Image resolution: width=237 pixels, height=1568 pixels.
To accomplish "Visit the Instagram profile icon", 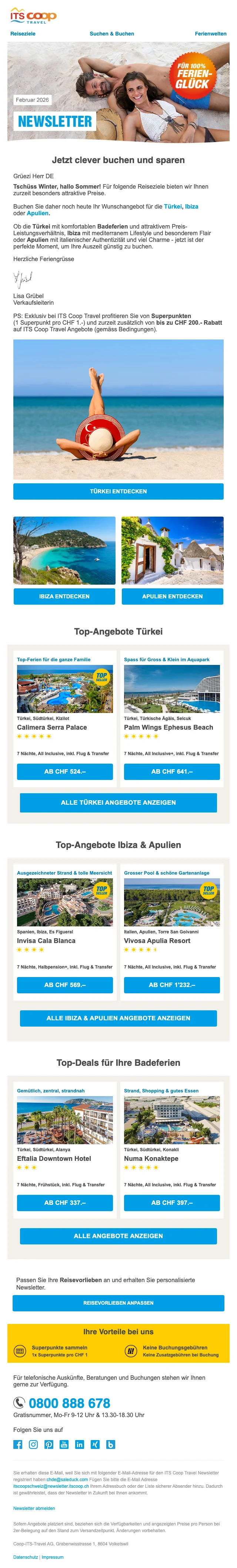I will tap(33, 1444).
